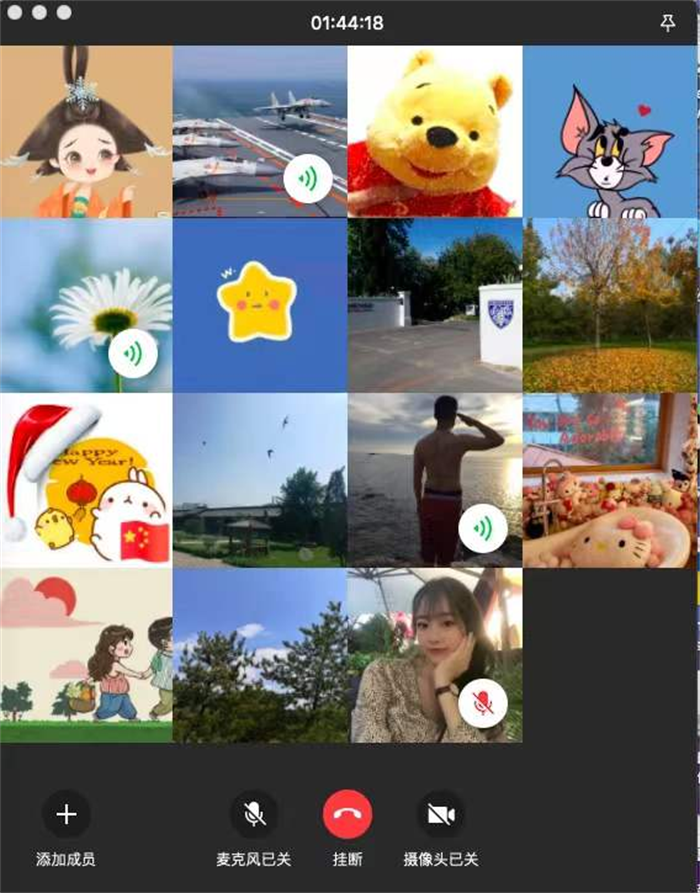Hang up the group call

(x=347, y=815)
